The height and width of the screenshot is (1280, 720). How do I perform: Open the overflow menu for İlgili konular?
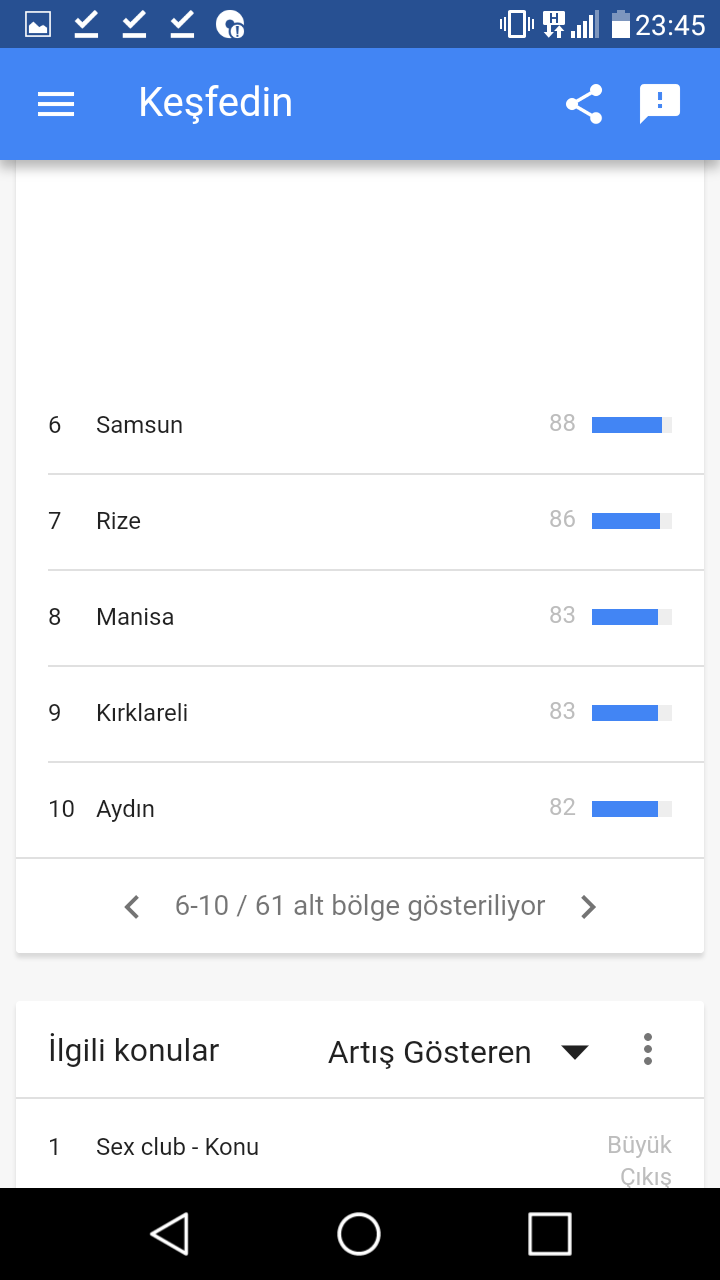(648, 1049)
